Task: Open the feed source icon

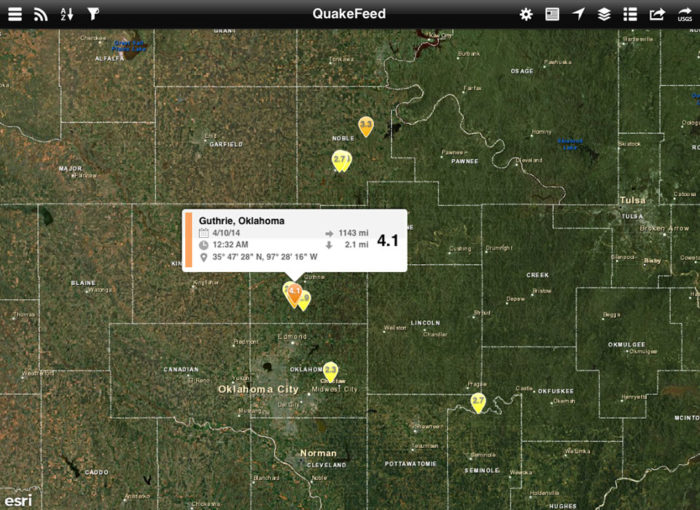Action: (40, 14)
